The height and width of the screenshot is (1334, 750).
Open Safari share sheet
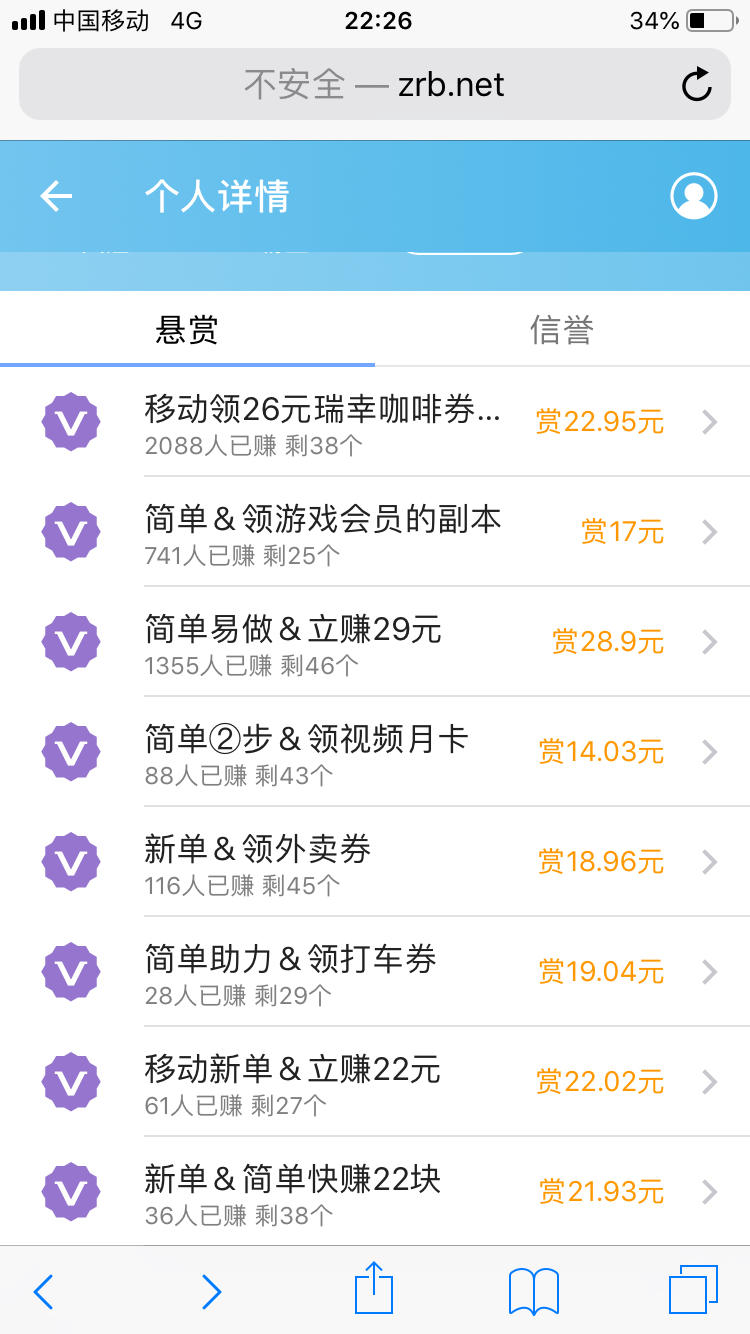pyautogui.click(x=374, y=1289)
